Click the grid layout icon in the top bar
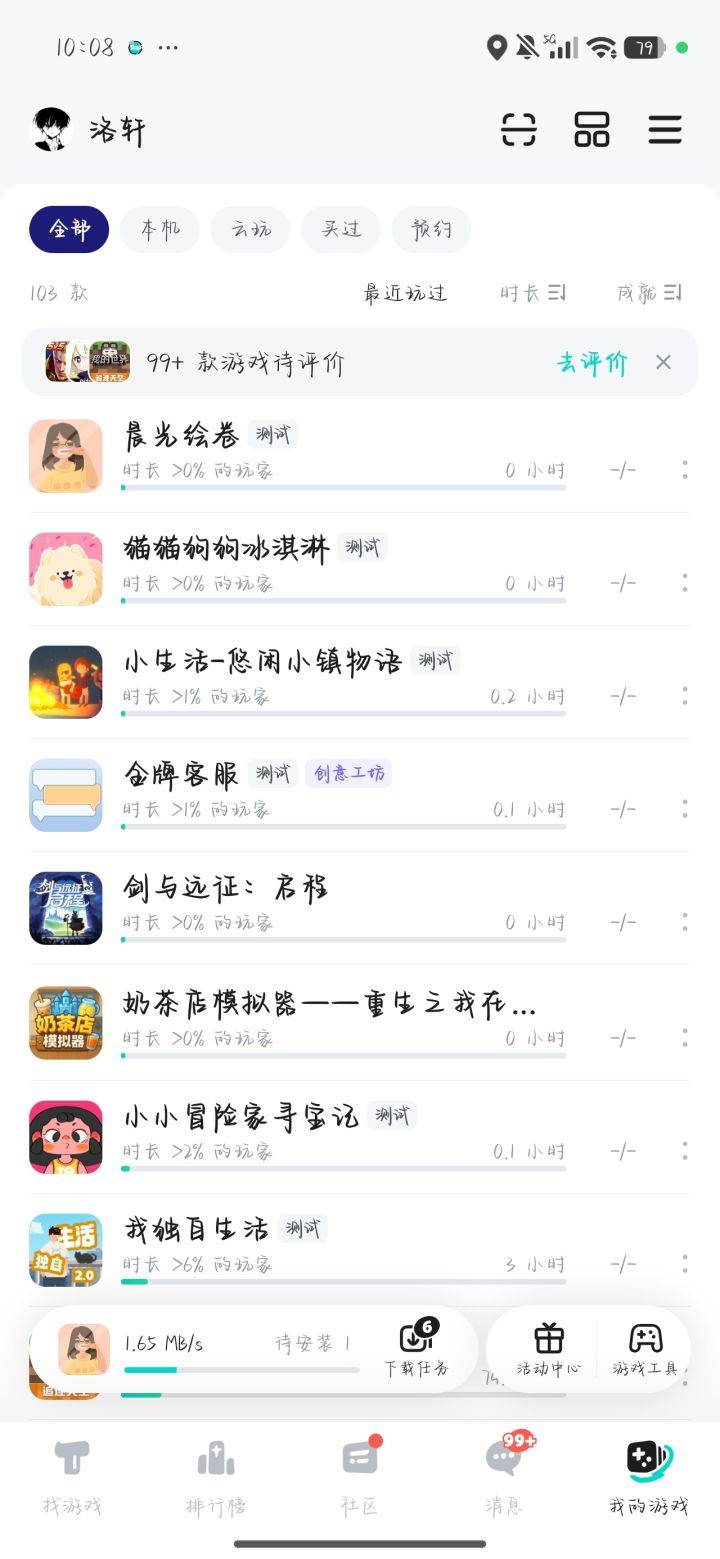720x1559 pixels. point(591,130)
